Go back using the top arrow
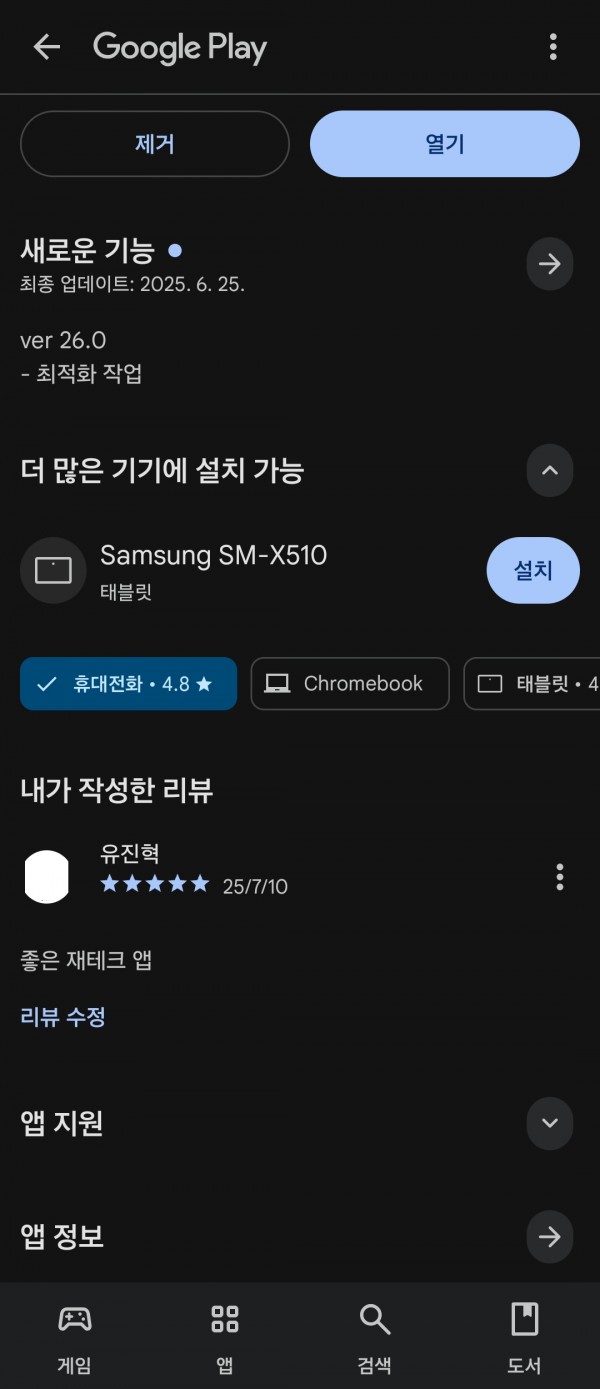600x1389 pixels. (x=47, y=47)
